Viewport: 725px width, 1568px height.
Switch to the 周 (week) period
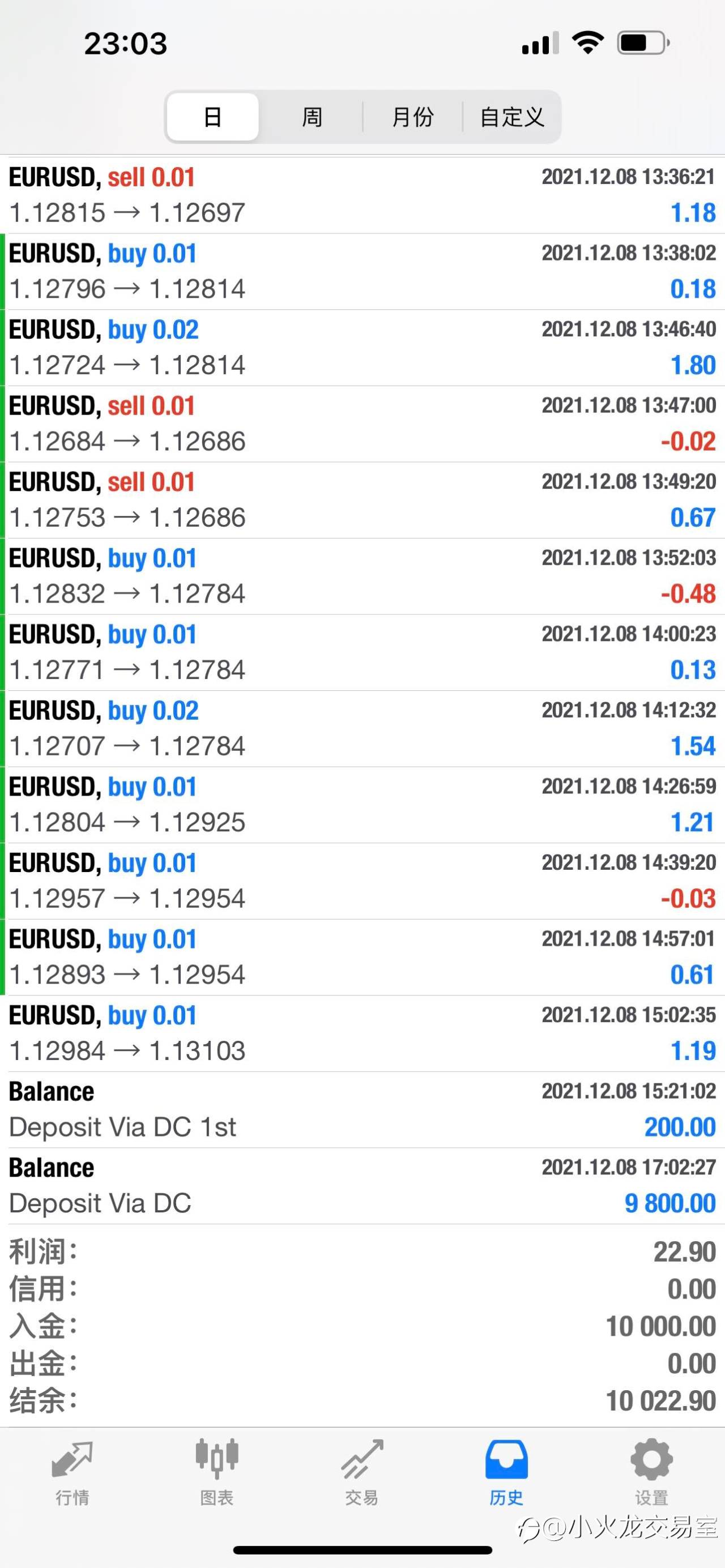click(312, 117)
